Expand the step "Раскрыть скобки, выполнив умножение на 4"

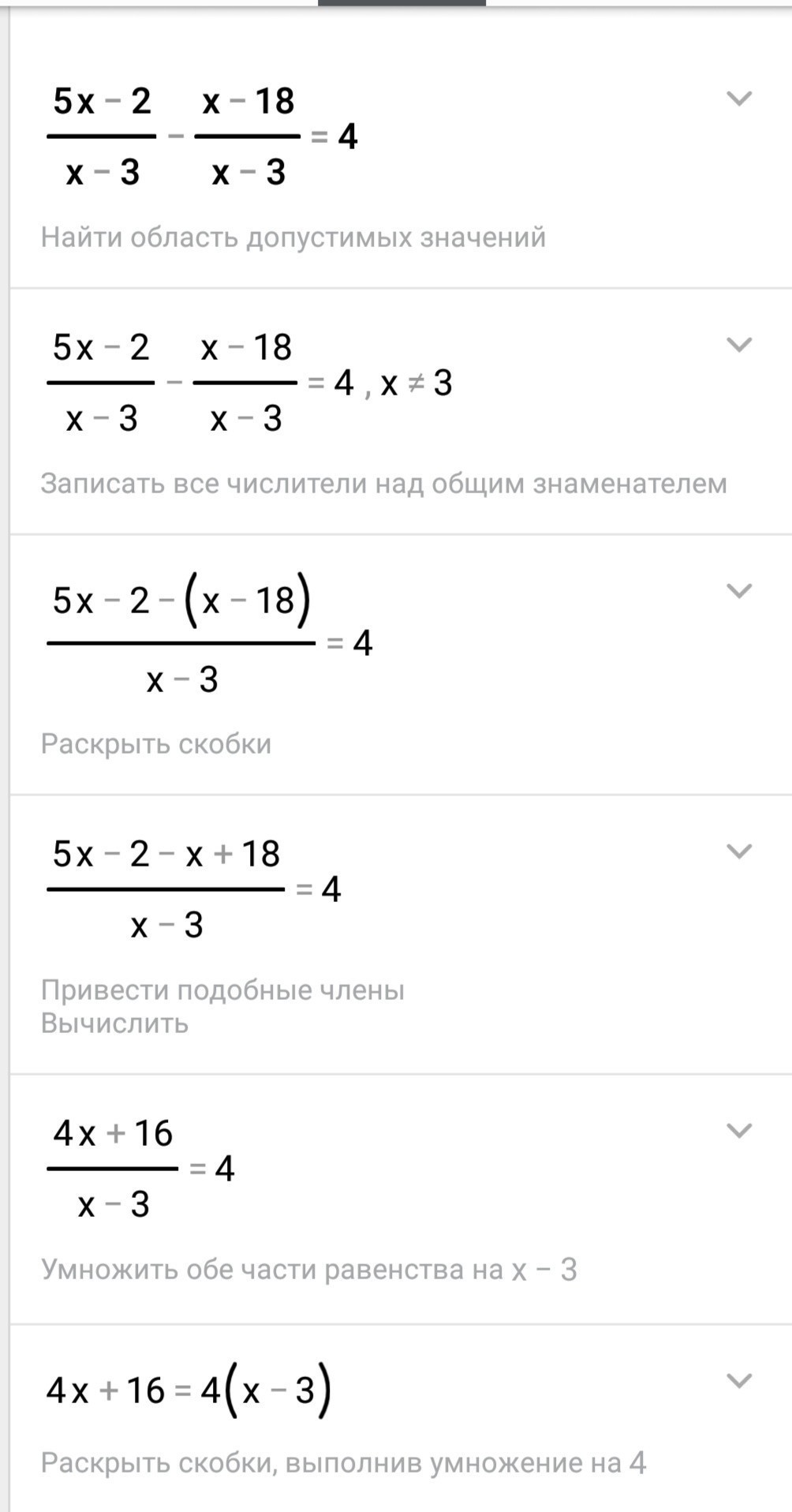click(x=738, y=1381)
